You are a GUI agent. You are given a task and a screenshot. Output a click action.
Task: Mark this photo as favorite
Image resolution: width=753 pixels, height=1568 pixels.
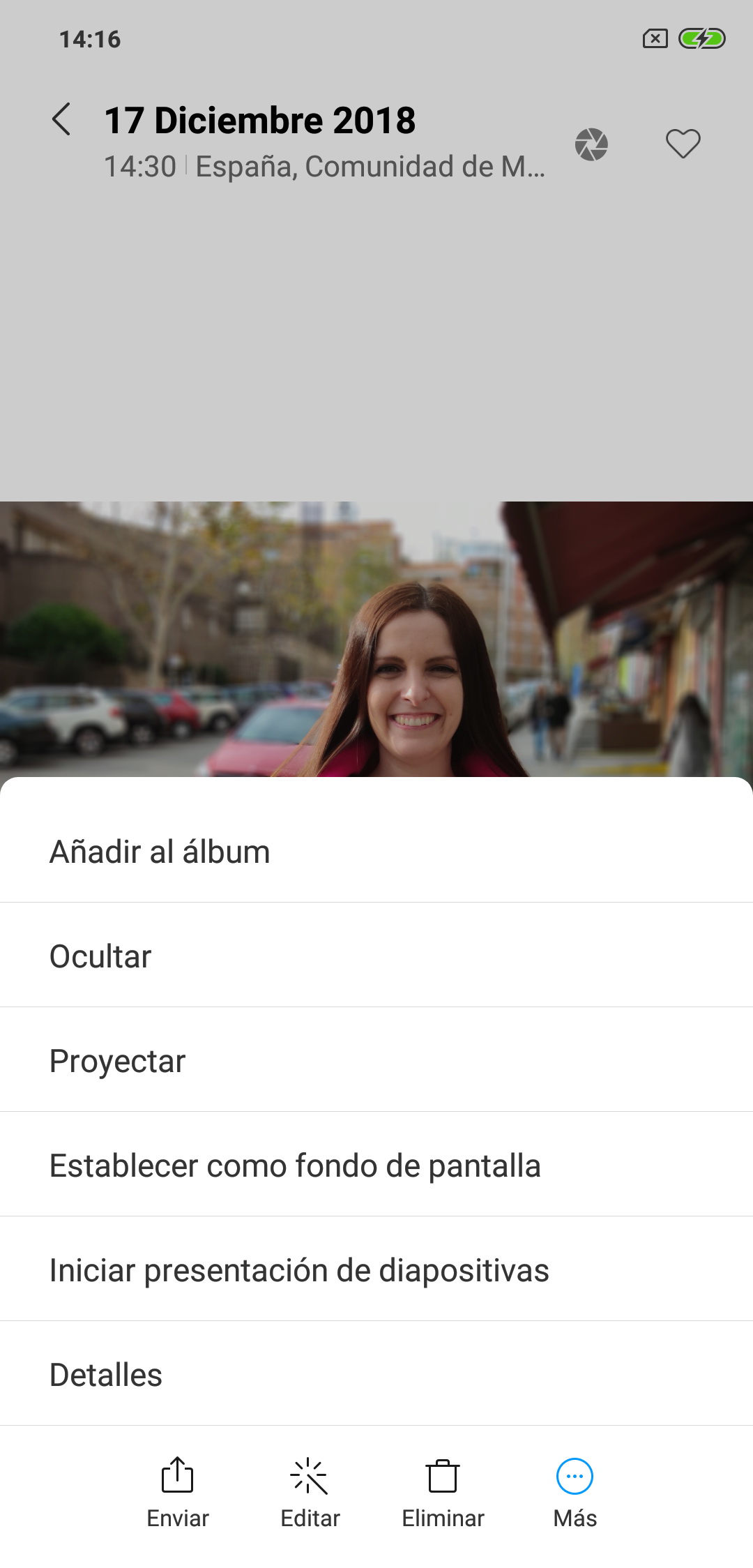point(683,144)
